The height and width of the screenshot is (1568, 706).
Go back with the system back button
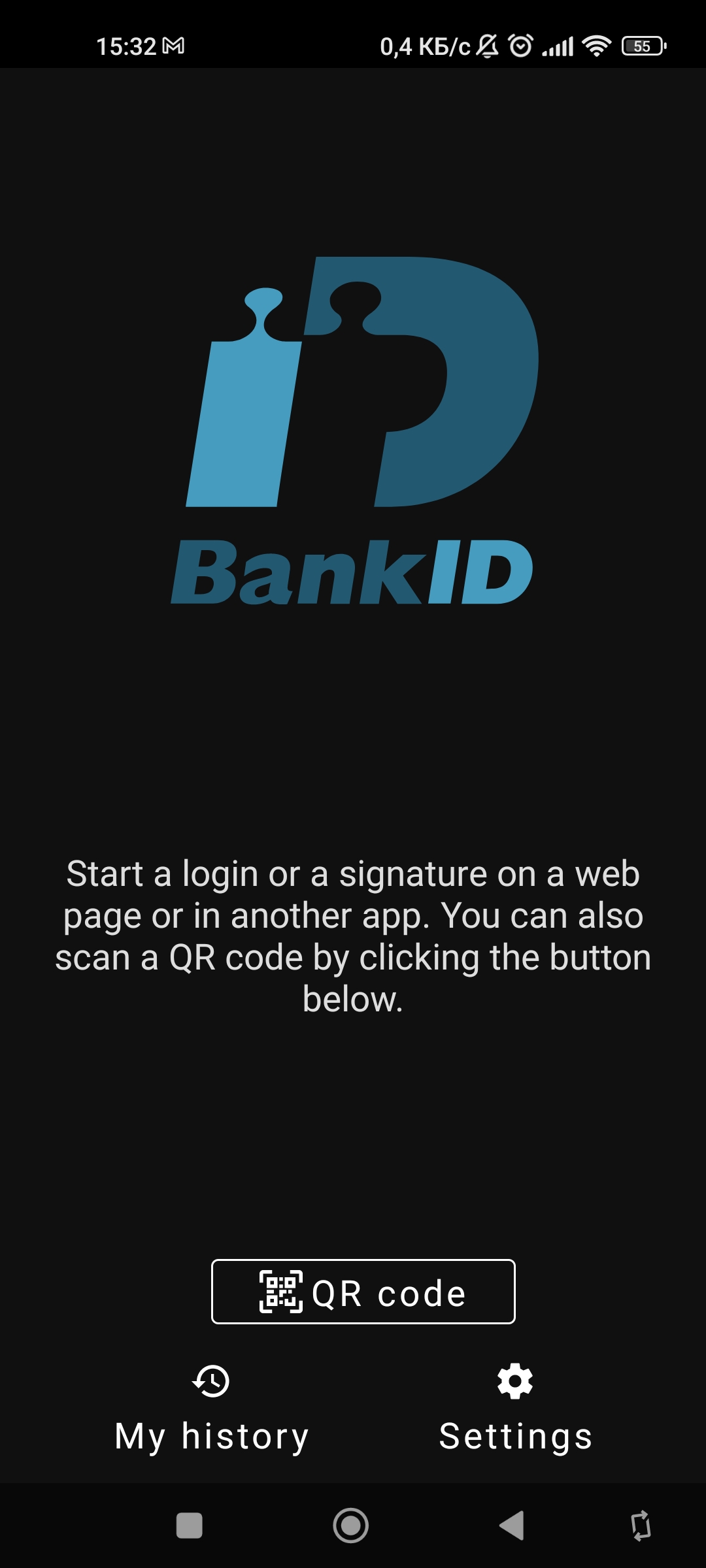(512, 1526)
